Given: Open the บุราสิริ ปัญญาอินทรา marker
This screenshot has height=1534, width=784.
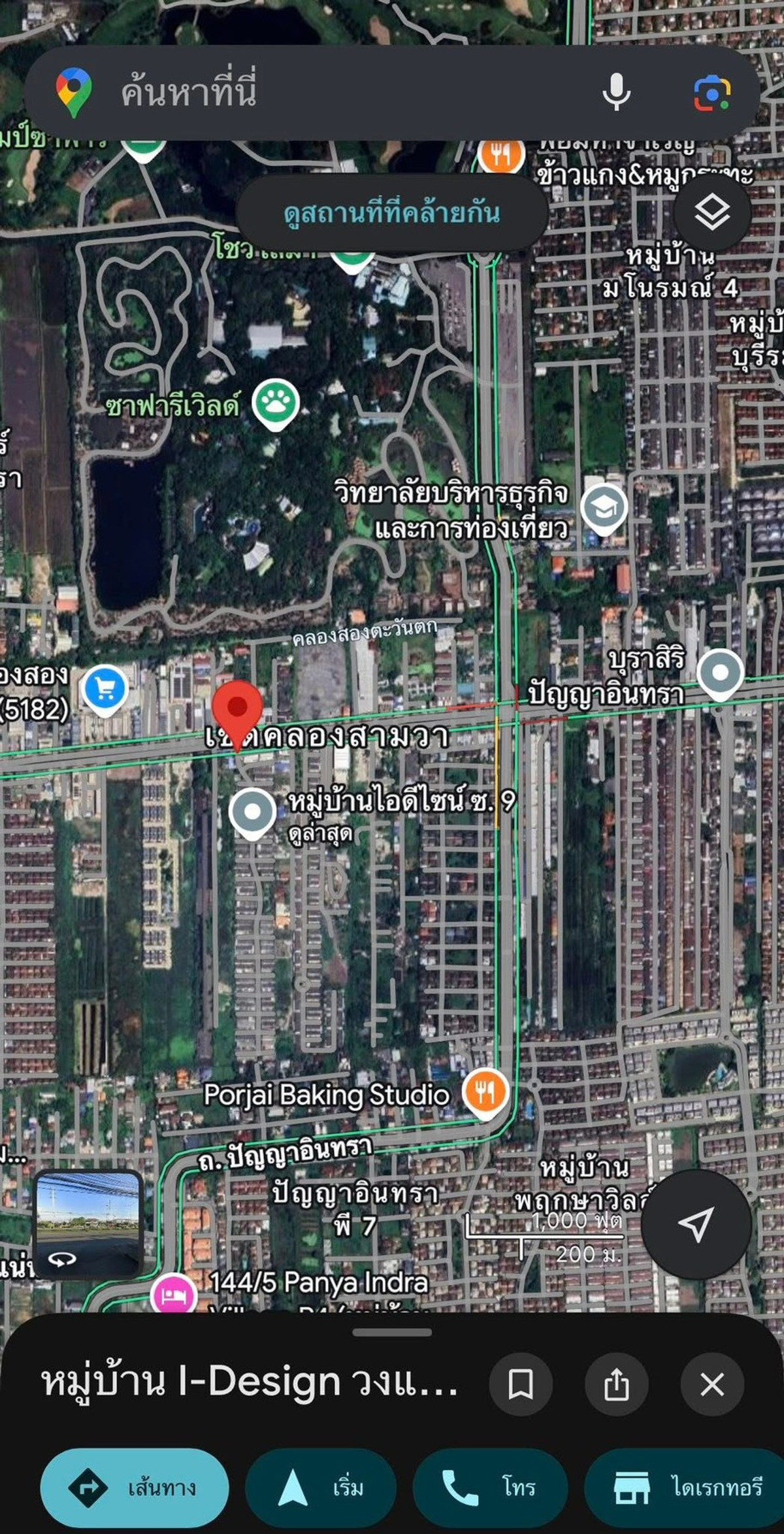Looking at the screenshot, I should click(x=719, y=673).
